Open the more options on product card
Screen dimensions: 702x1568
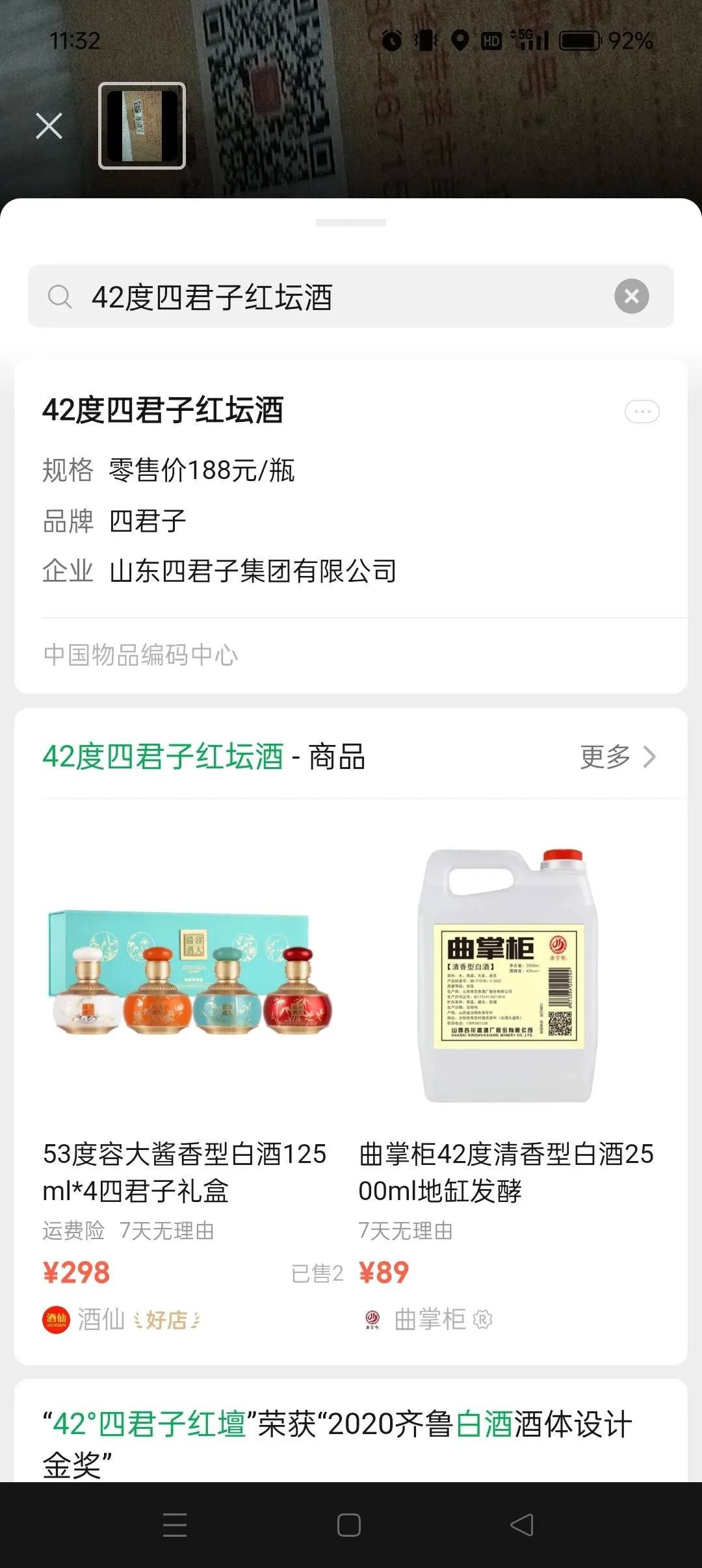tap(642, 412)
